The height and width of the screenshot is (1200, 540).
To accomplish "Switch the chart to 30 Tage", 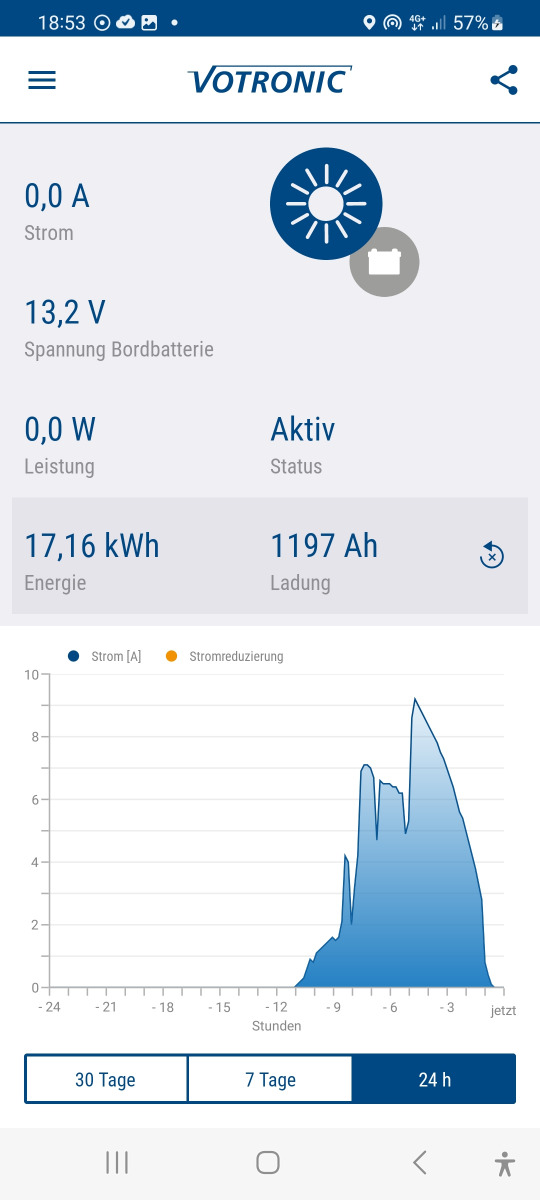I will pos(106,1080).
